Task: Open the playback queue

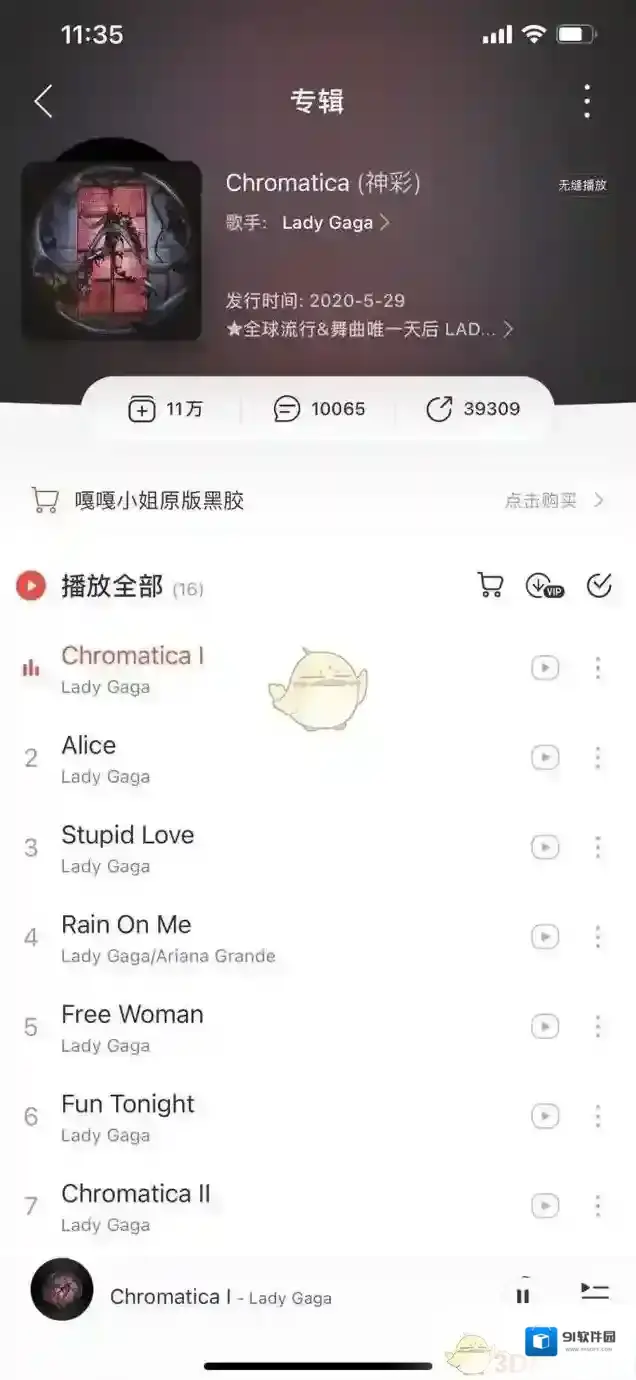Action: click(595, 1292)
